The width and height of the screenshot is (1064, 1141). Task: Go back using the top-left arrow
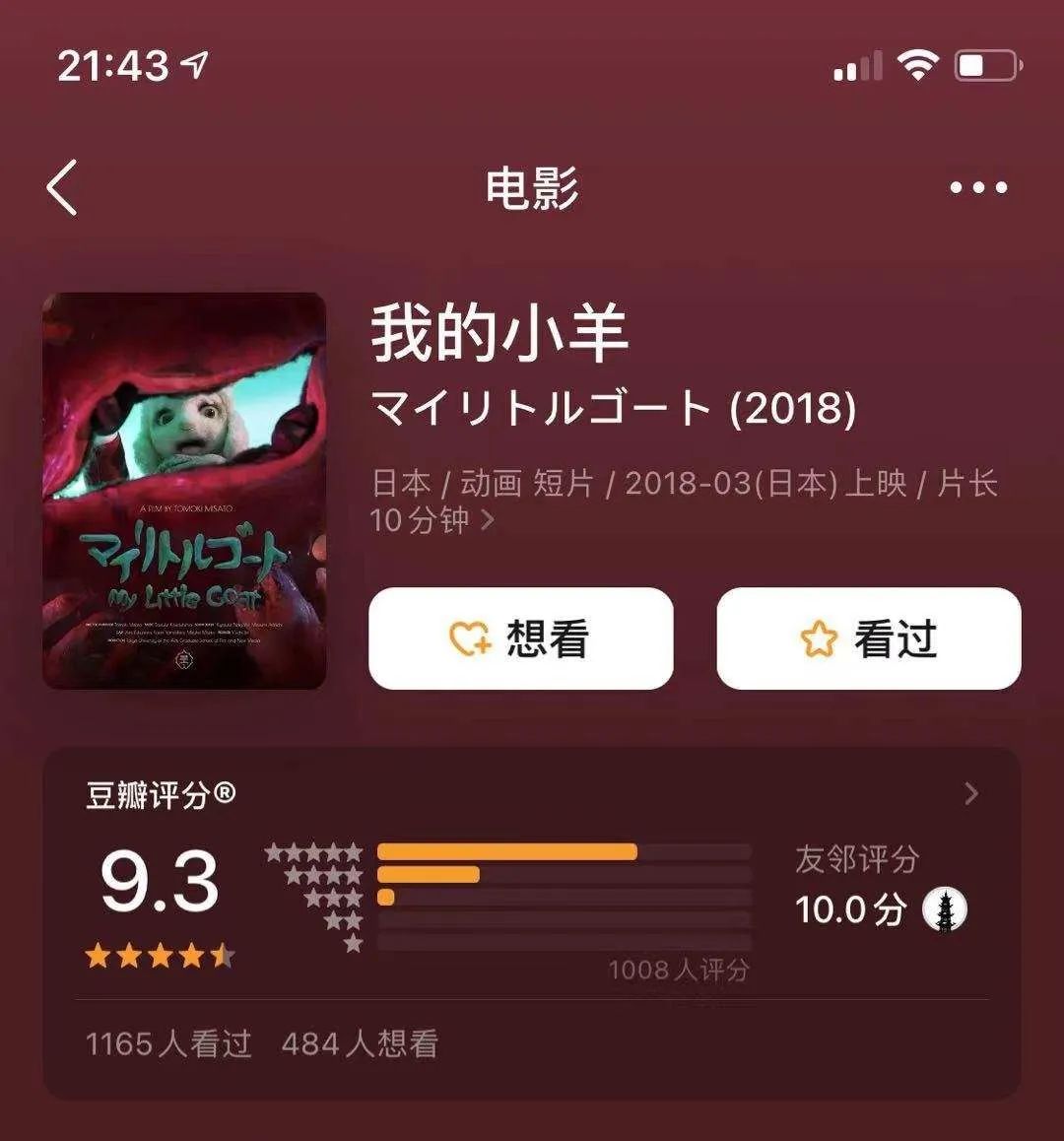[x=62, y=187]
